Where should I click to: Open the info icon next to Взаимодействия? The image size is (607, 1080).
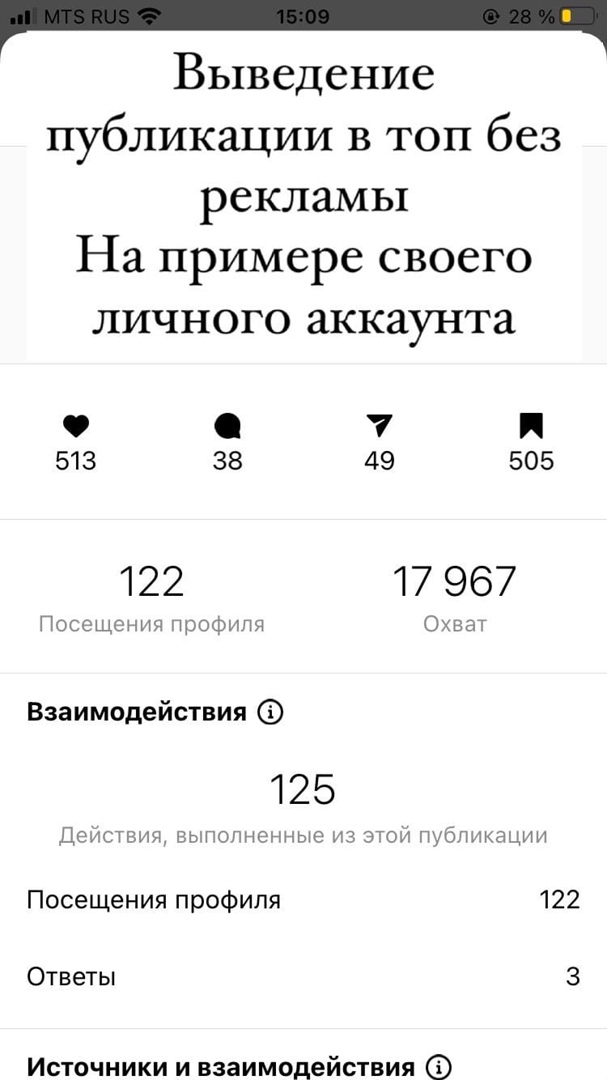[x=270, y=712]
